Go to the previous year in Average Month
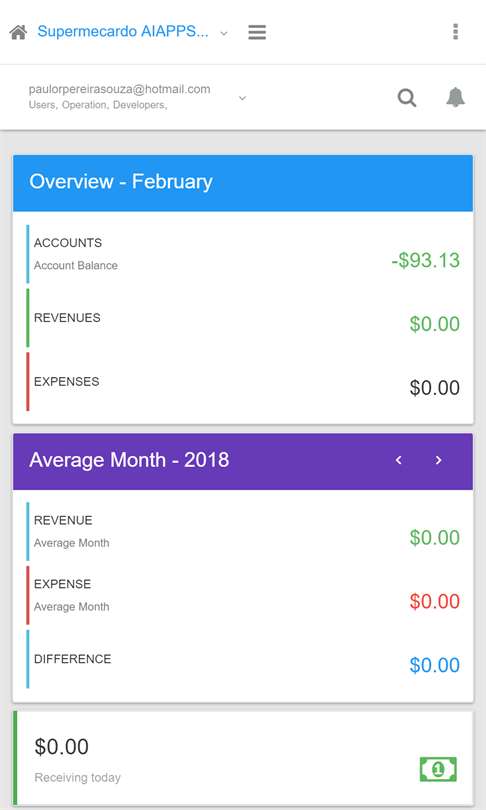Image resolution: width=486 pixels, height=810 pixels. (398, 460)
